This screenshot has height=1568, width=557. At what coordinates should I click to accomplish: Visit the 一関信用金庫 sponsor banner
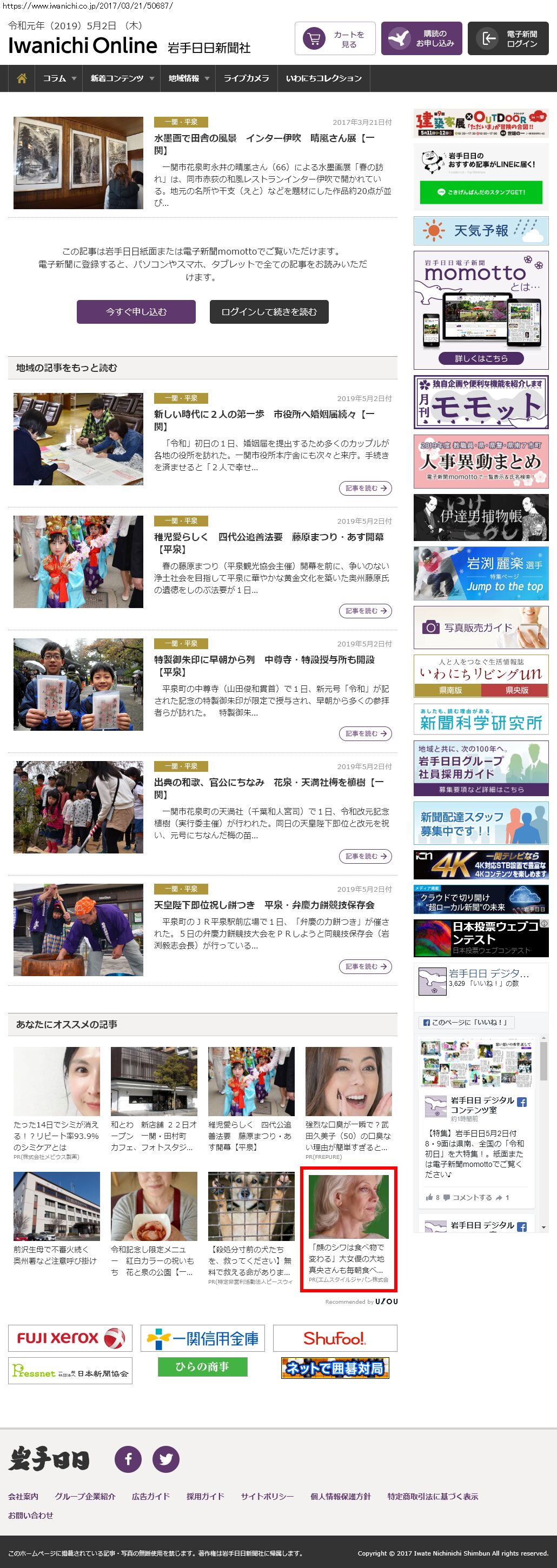click(x=203, y=1338)
